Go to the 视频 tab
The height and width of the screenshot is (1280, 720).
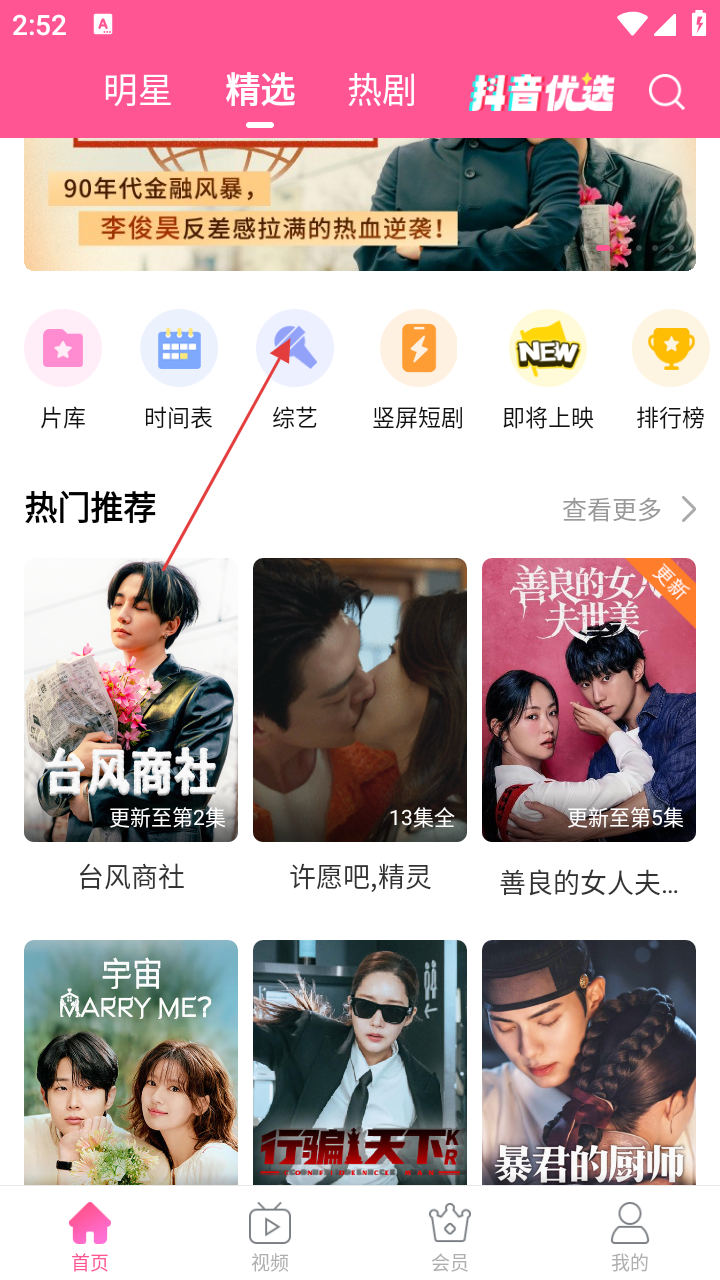click(x=270, y=1238)
